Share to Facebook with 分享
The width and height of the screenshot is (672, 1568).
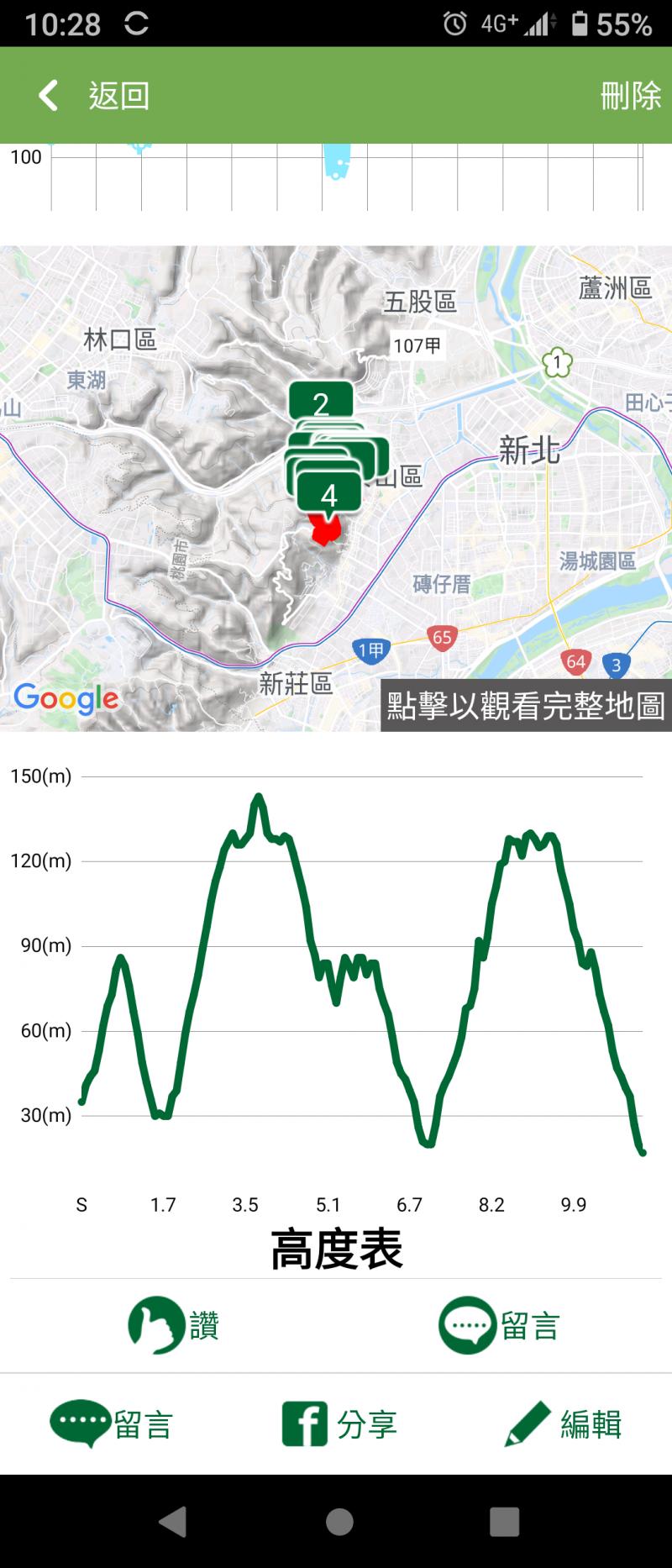click(339, 1424)
